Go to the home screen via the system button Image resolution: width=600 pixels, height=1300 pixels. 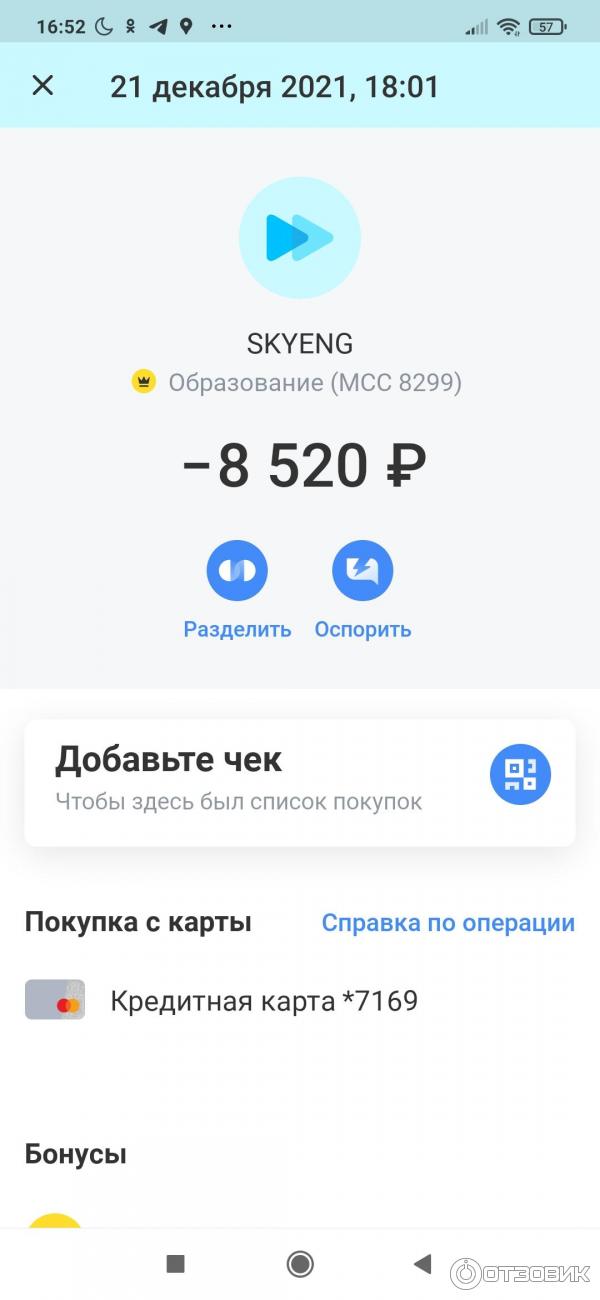coord(299,1264)
